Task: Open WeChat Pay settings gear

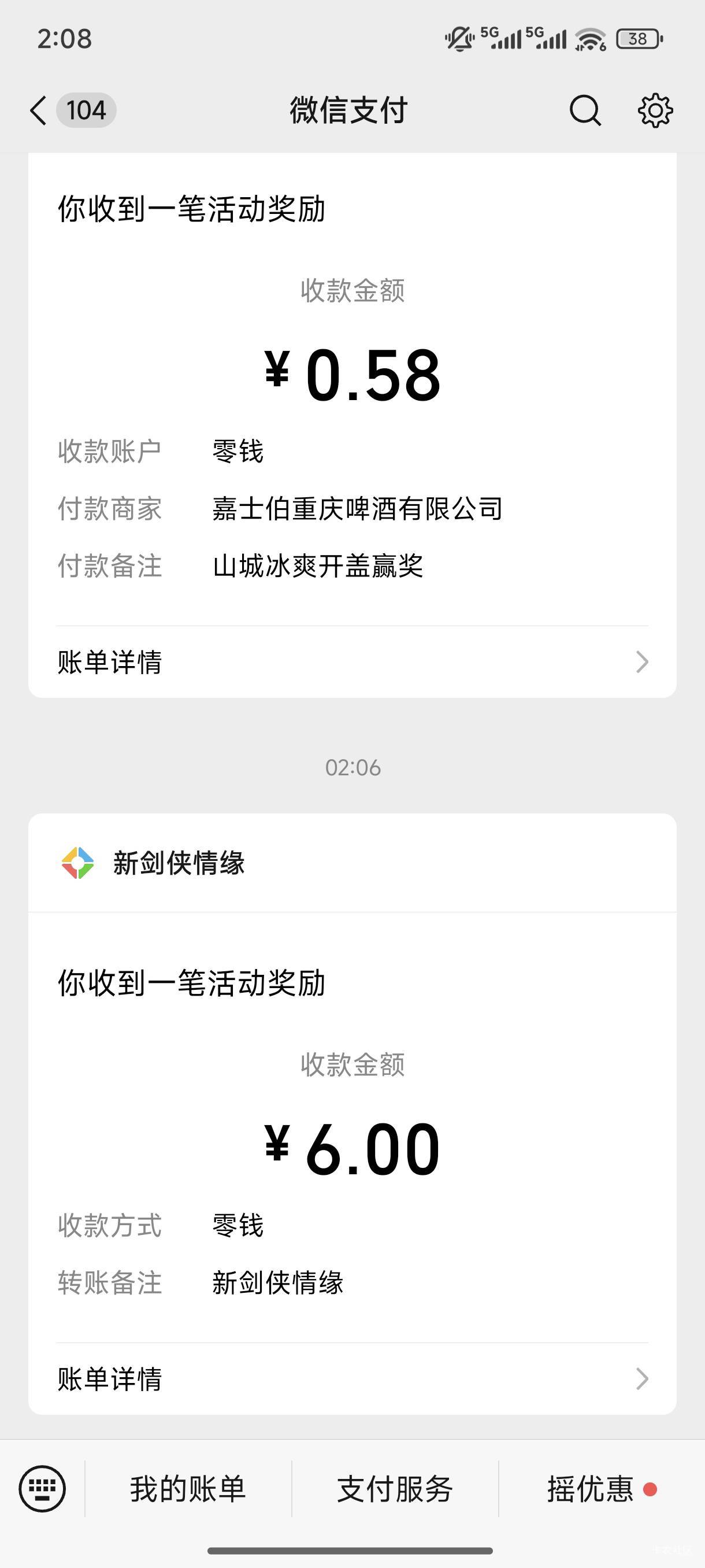Action: point(655,110)
